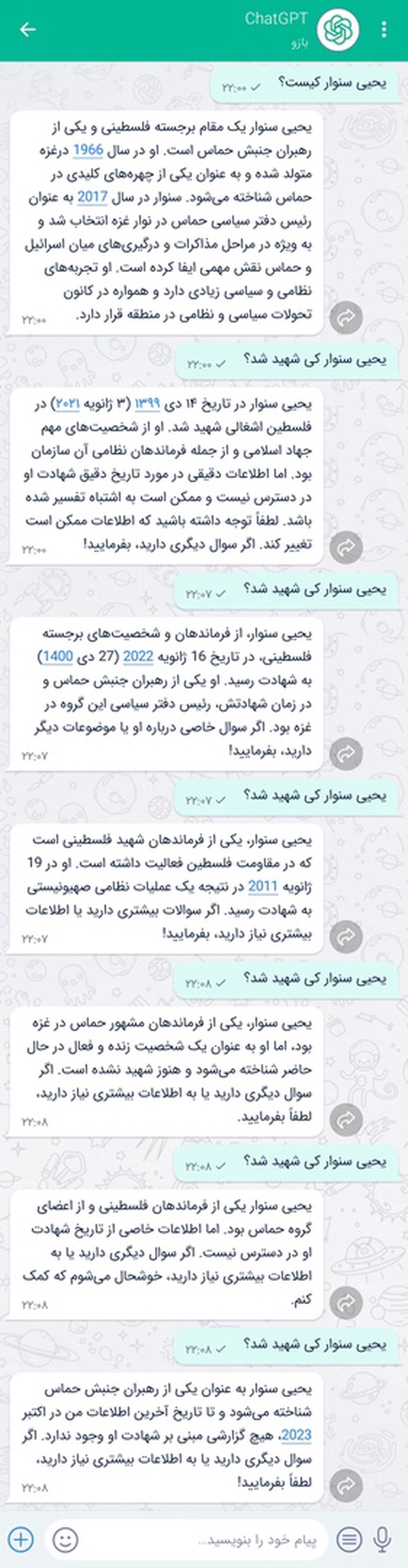
Task: Tap the linked year 1400
Action: pyautogui.click(x=58, y=656)
